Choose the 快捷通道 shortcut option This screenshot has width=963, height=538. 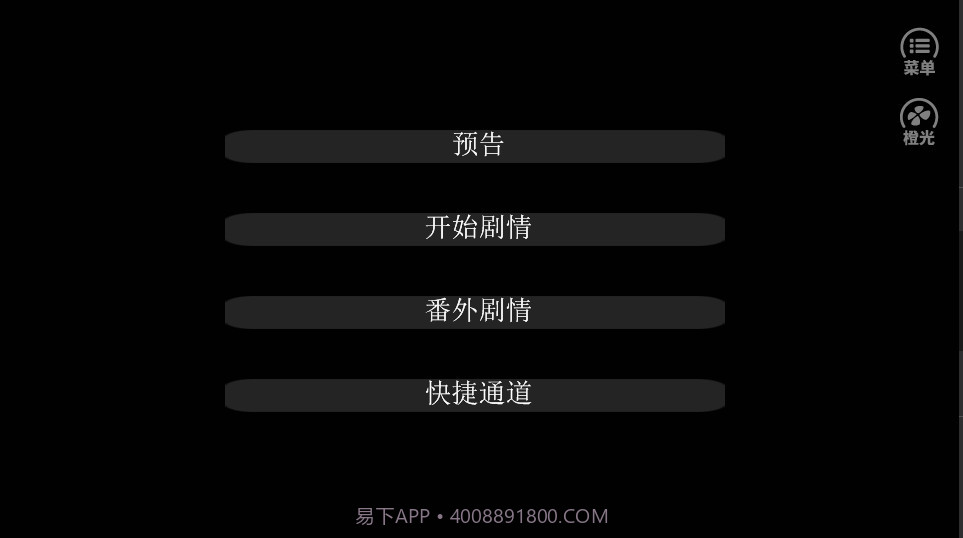(475, 395)
